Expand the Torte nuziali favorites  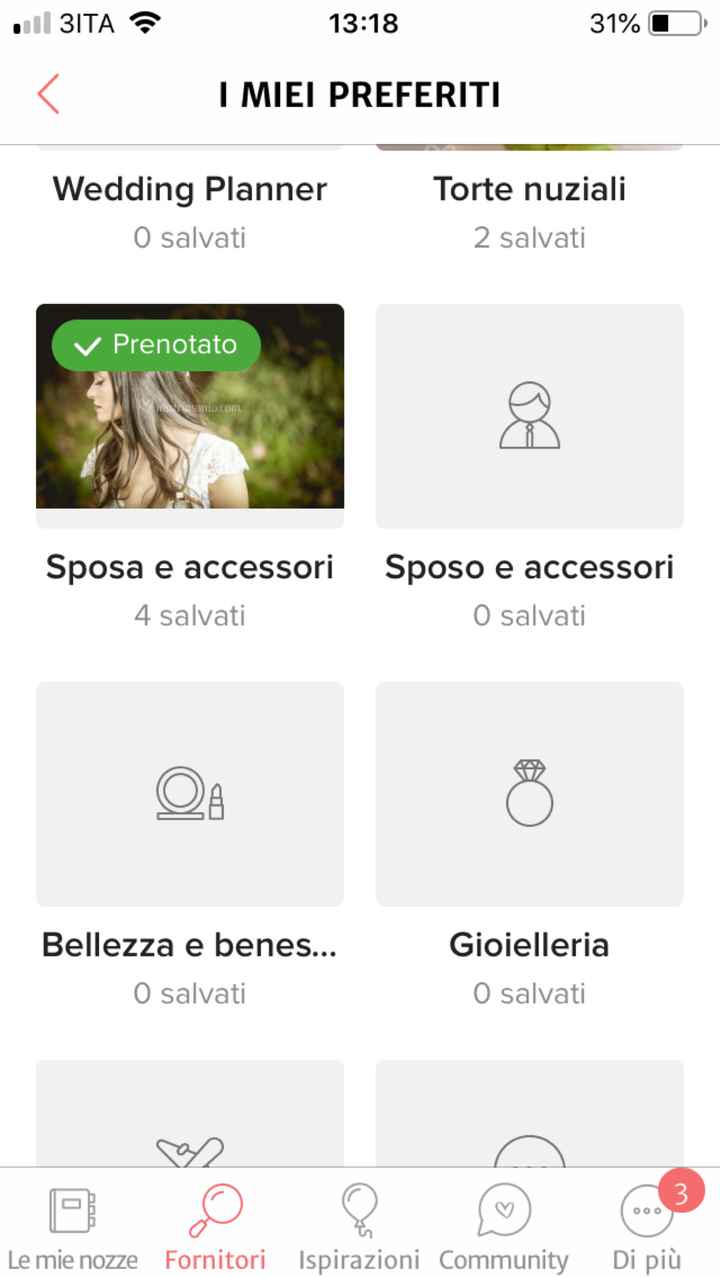point(529,189)
